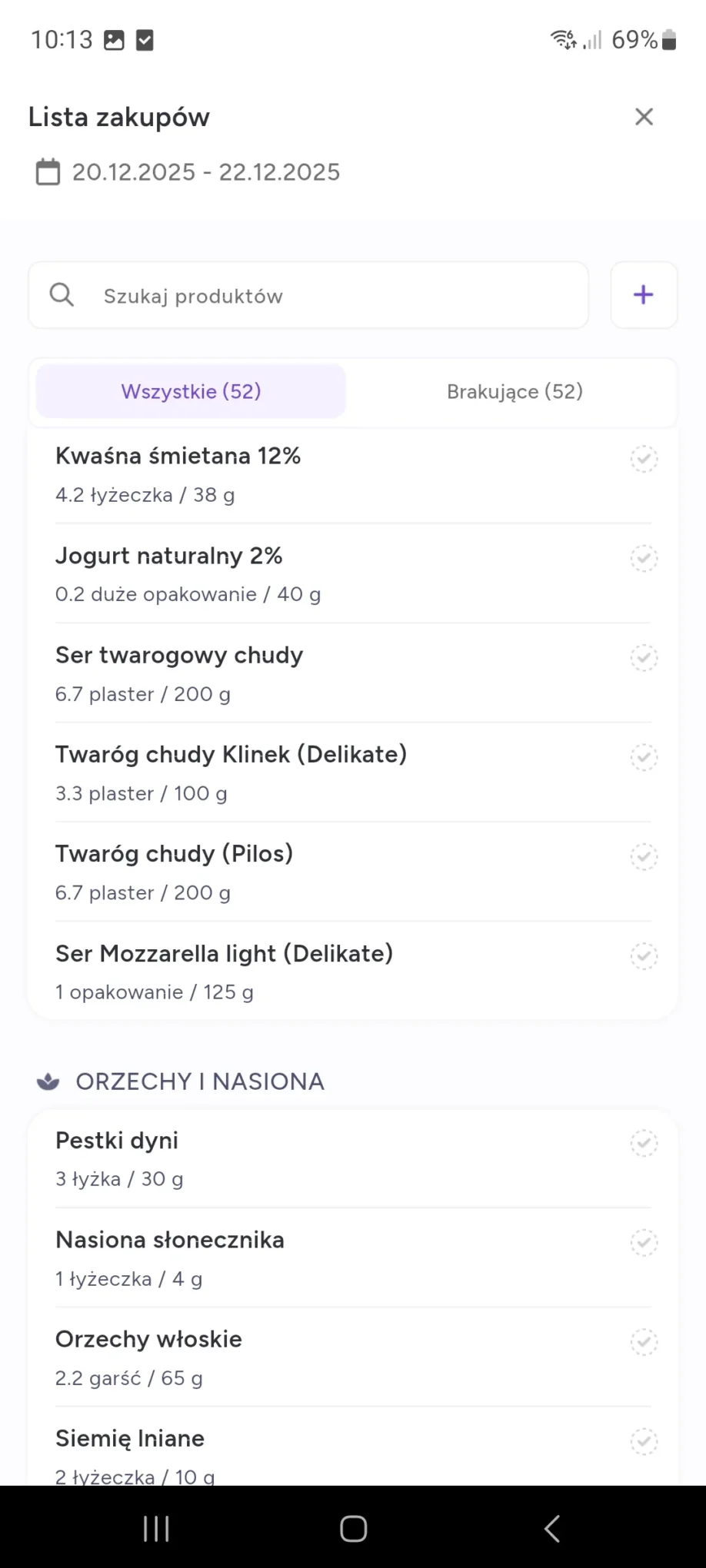Check off Pestki dyni
706x1568 pixels.
pyautogui.click(x=644, y=1142)
